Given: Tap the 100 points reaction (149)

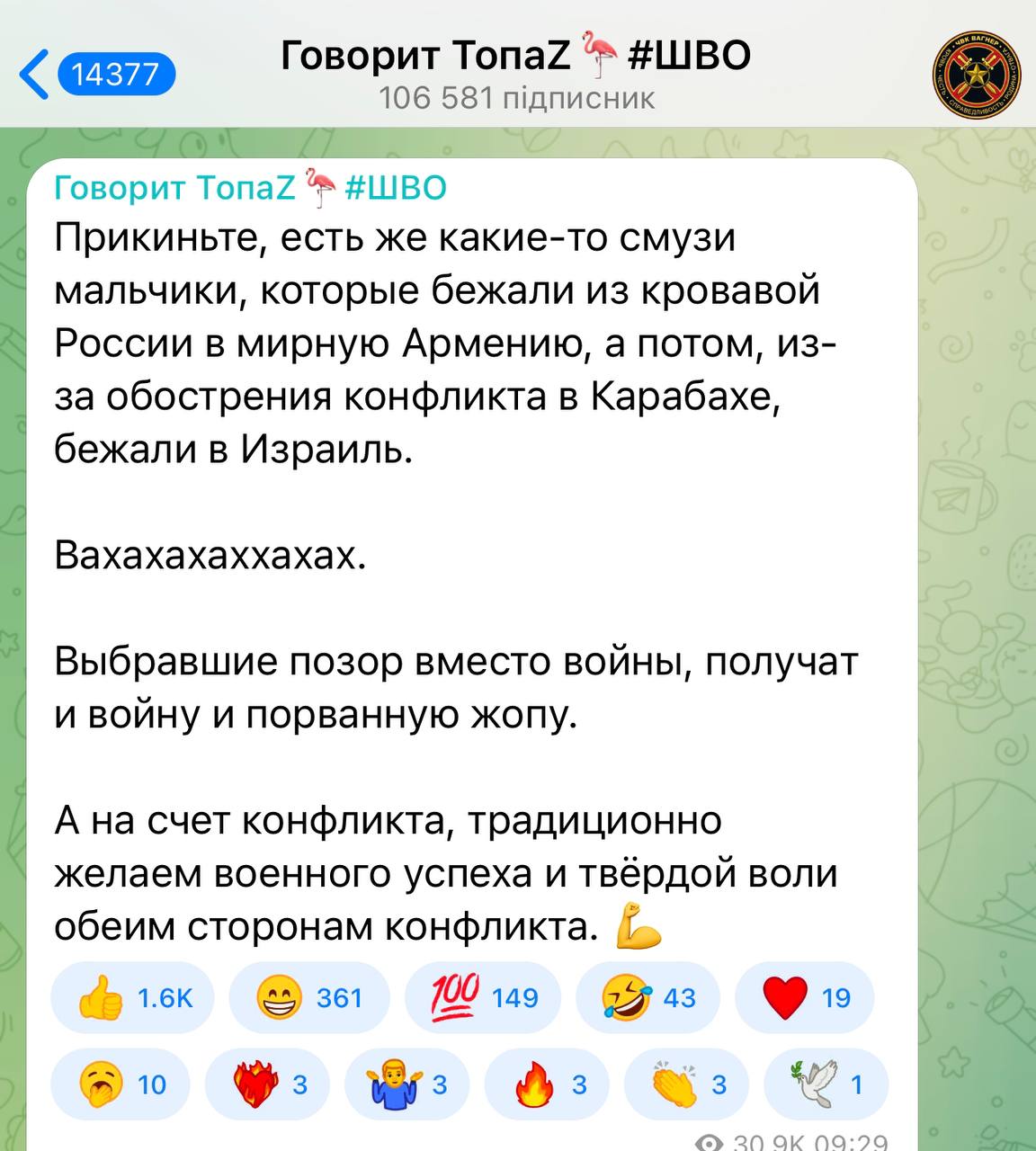Looking at the screenshot, I should coord(483,998).
